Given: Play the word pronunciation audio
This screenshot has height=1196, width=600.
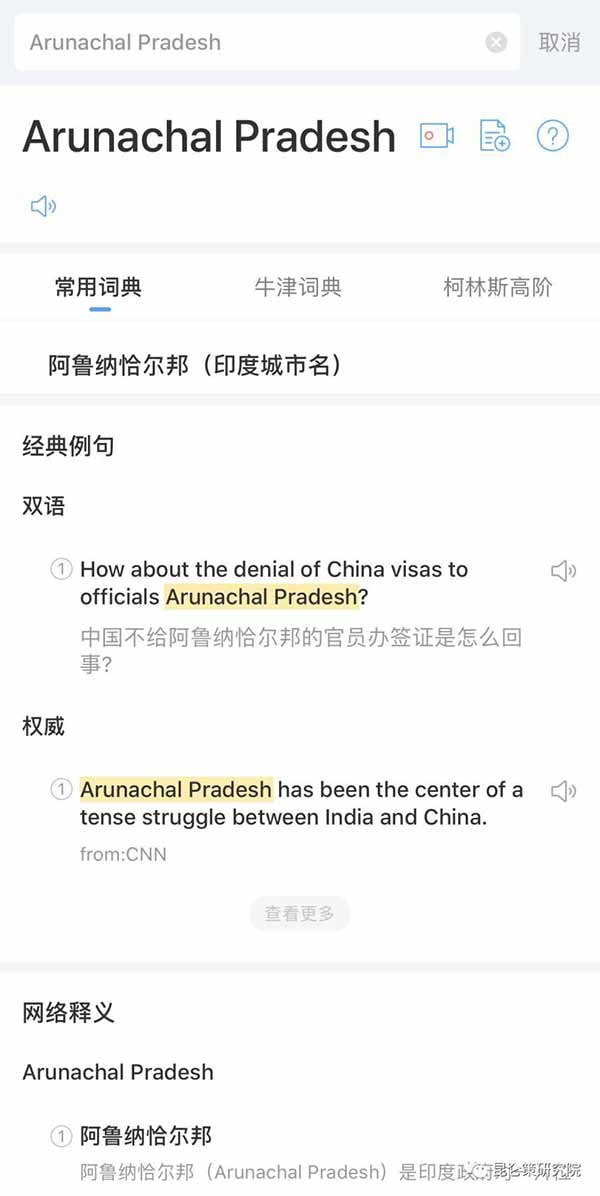Looking at the screenshot, I should (x=43, y=207).
